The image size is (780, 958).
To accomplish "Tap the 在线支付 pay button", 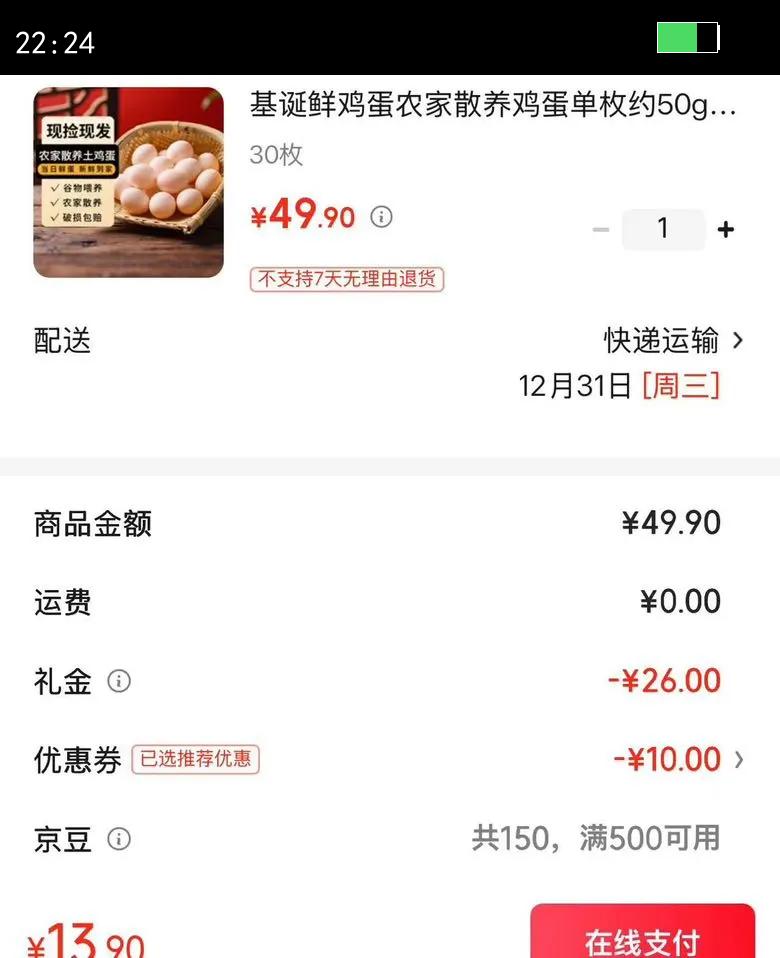I will 643,932.
